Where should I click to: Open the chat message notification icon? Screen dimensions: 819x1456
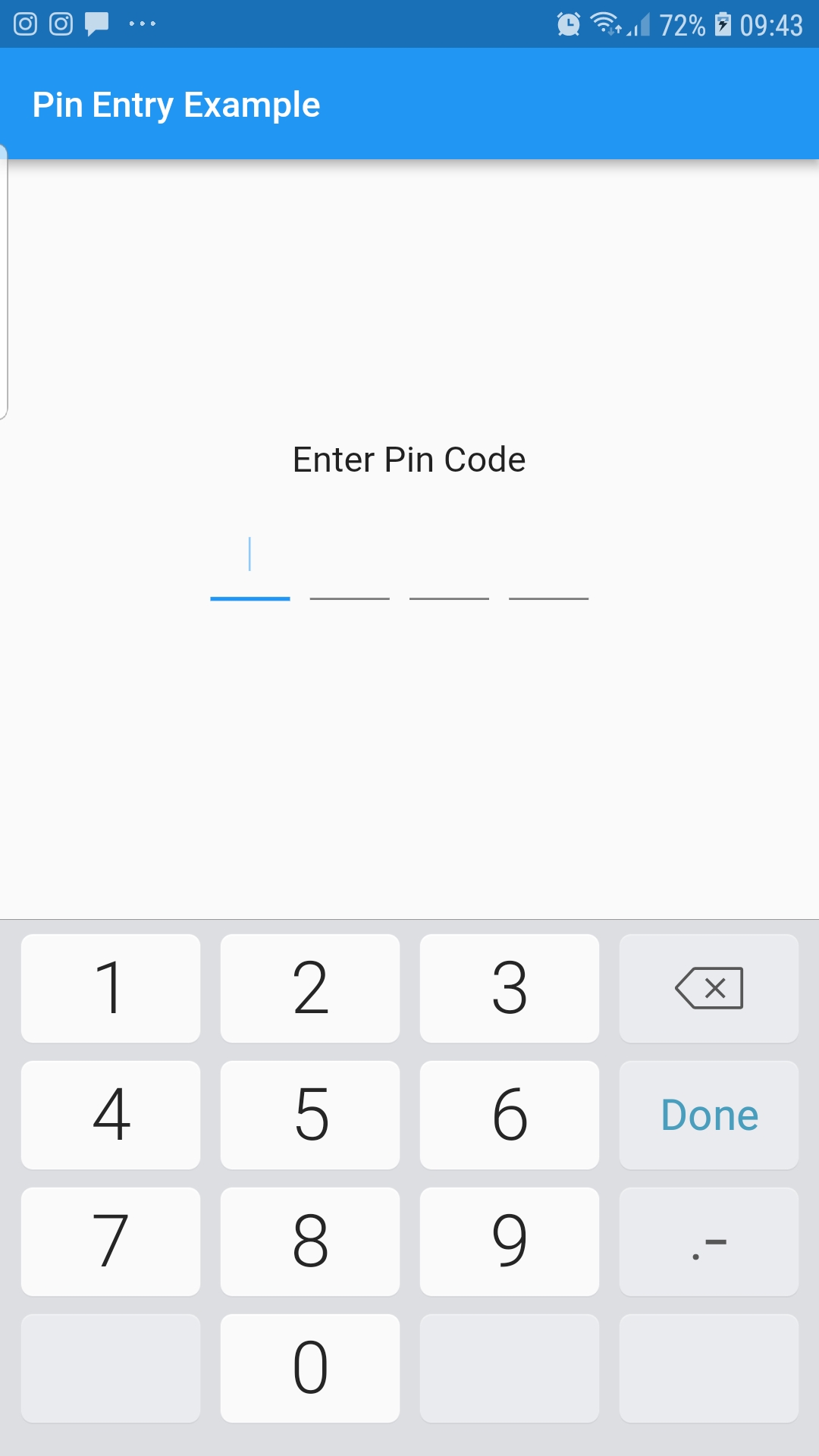click(x=96, y=24)
